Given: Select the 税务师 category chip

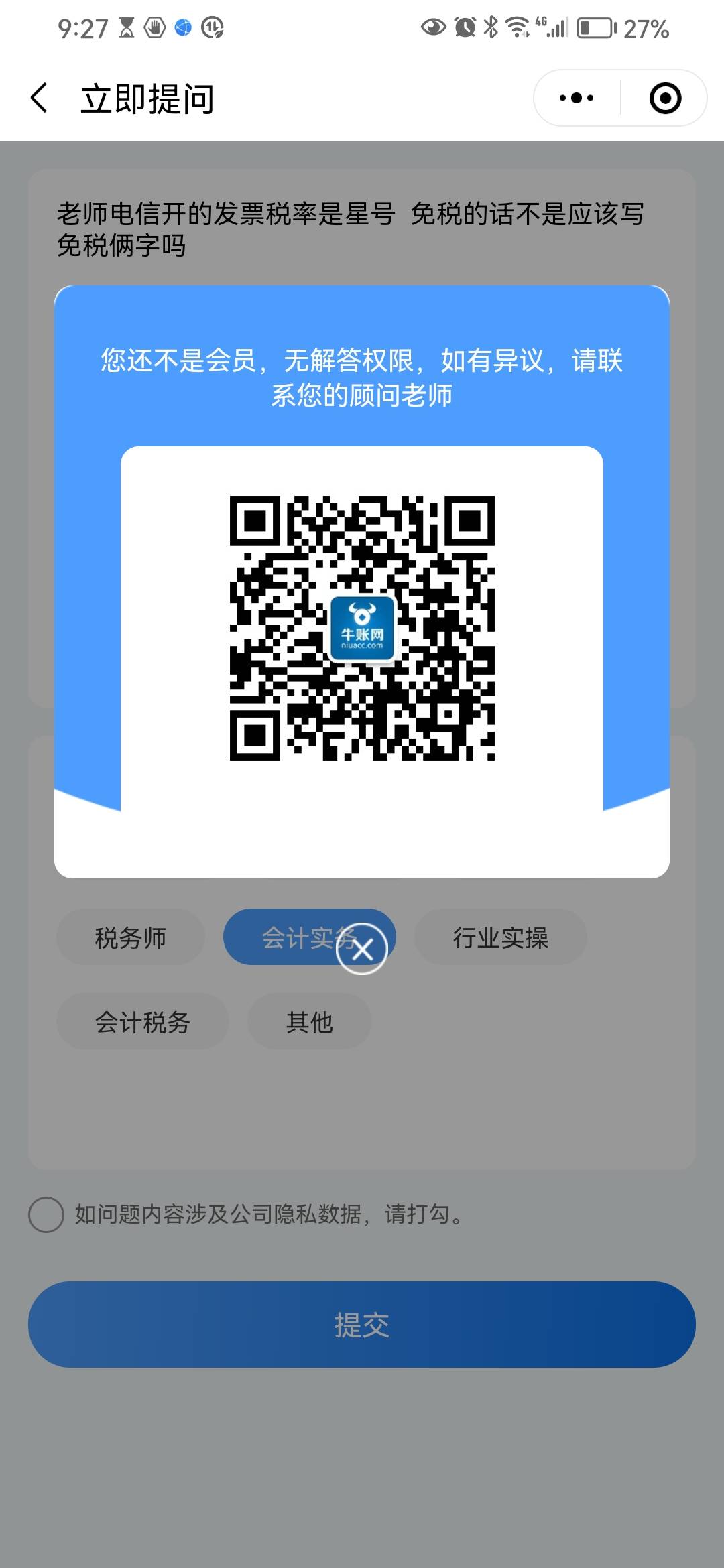Looking at the screenshot, I should [x=131, y=937].
